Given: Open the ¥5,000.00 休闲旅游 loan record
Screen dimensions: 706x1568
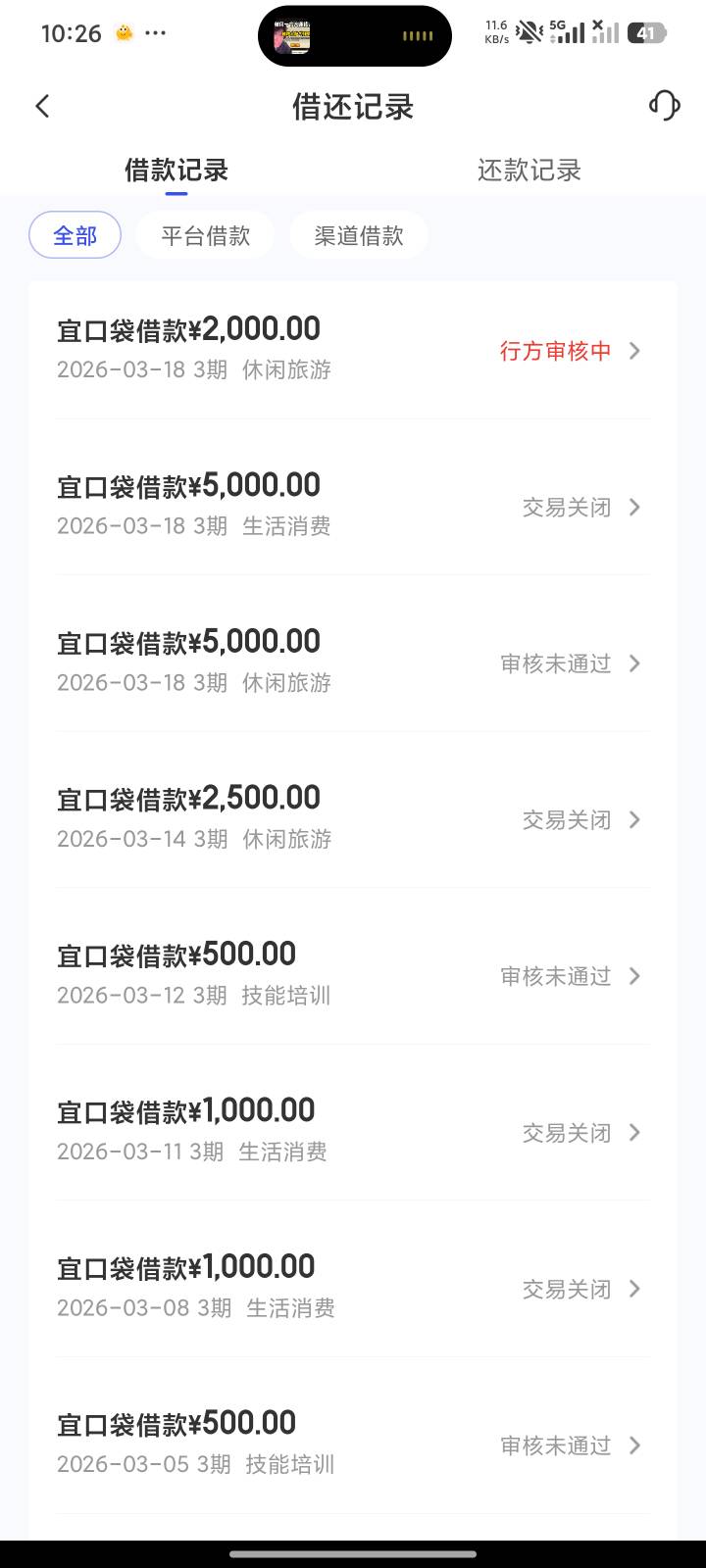Looking at the screenshot, I should [352, 662].
